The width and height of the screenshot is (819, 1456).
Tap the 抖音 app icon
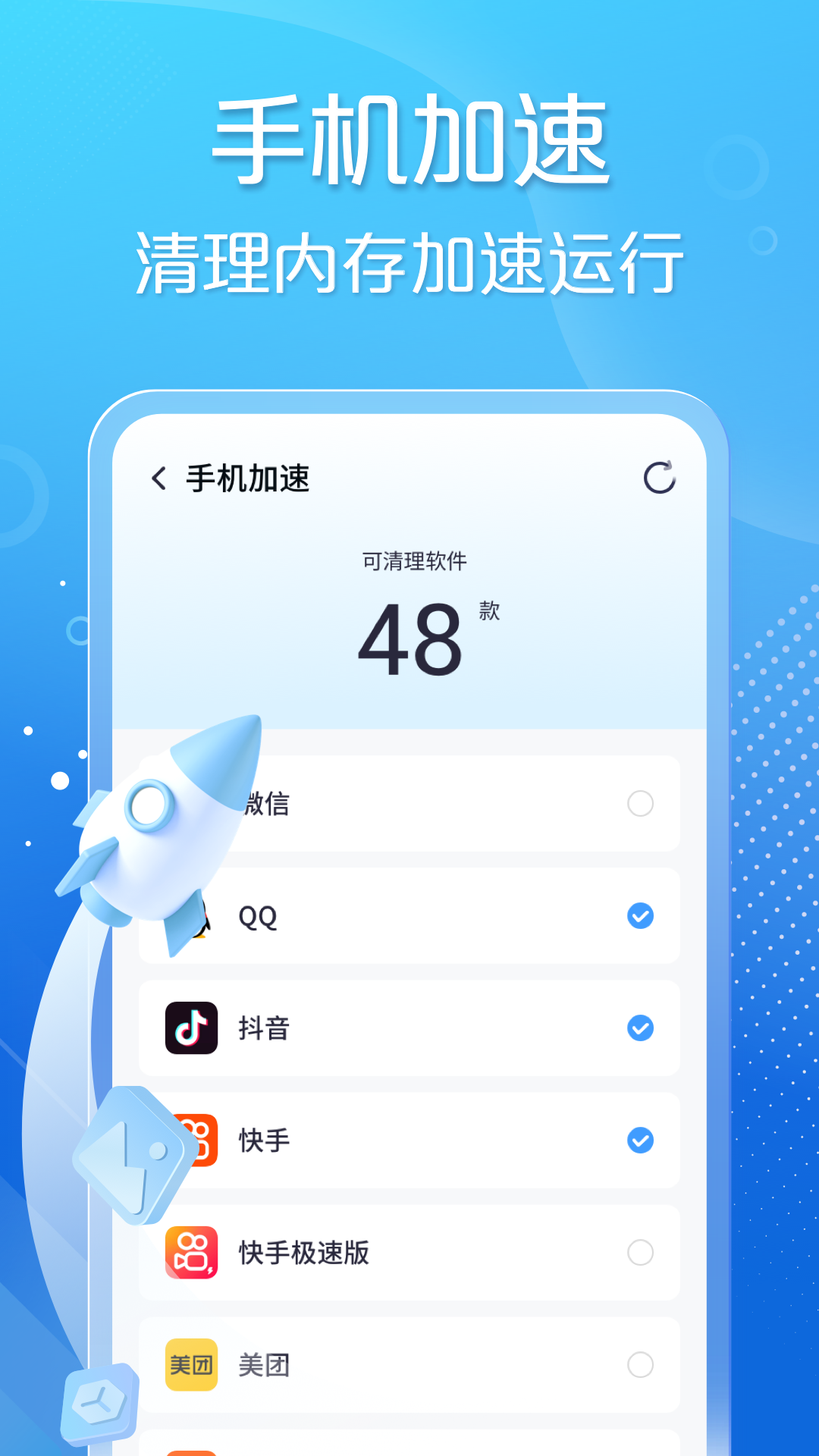point(191,1028)
